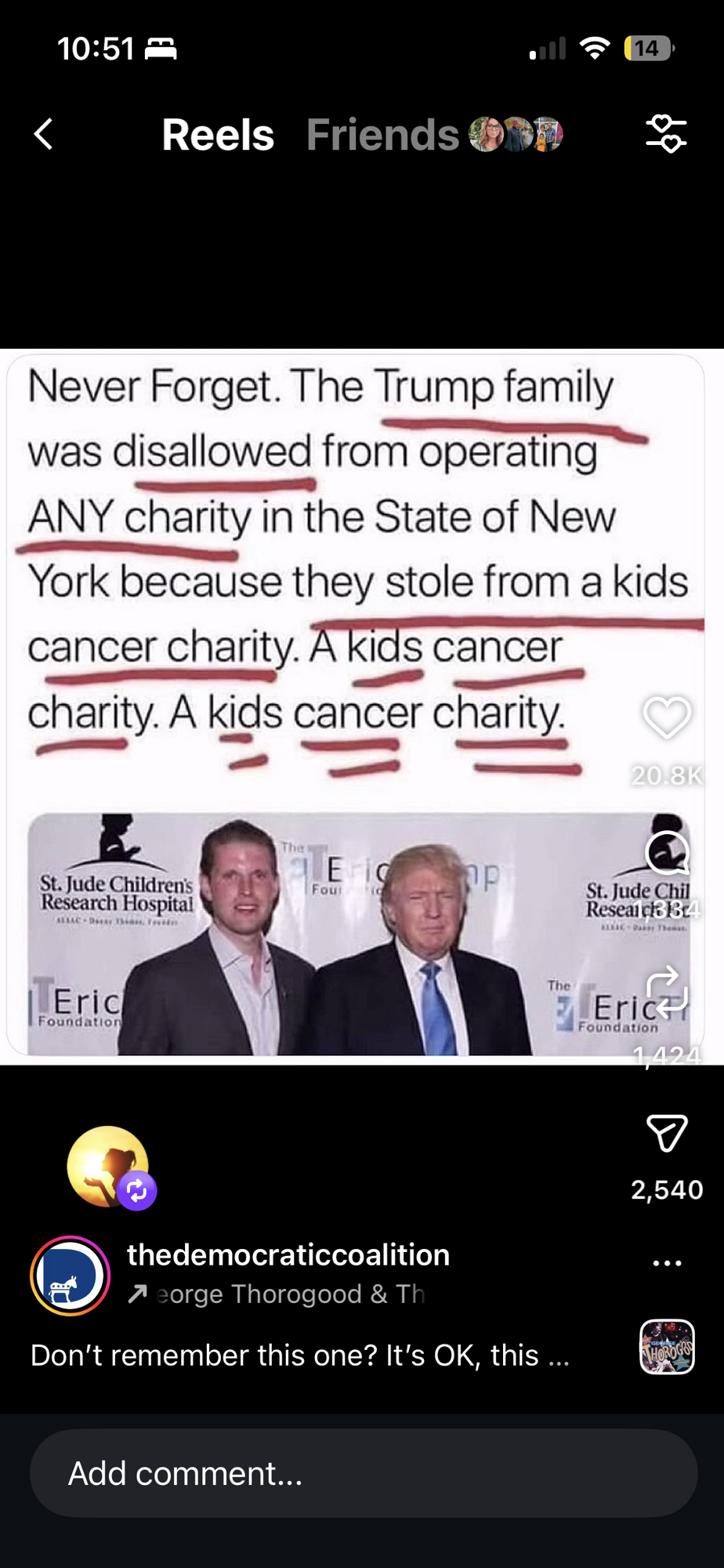Viewport: 724px width, 1568px height.
Task: Open thedemocraticcoalition profile picture
Action: (x=70, y=1276)
